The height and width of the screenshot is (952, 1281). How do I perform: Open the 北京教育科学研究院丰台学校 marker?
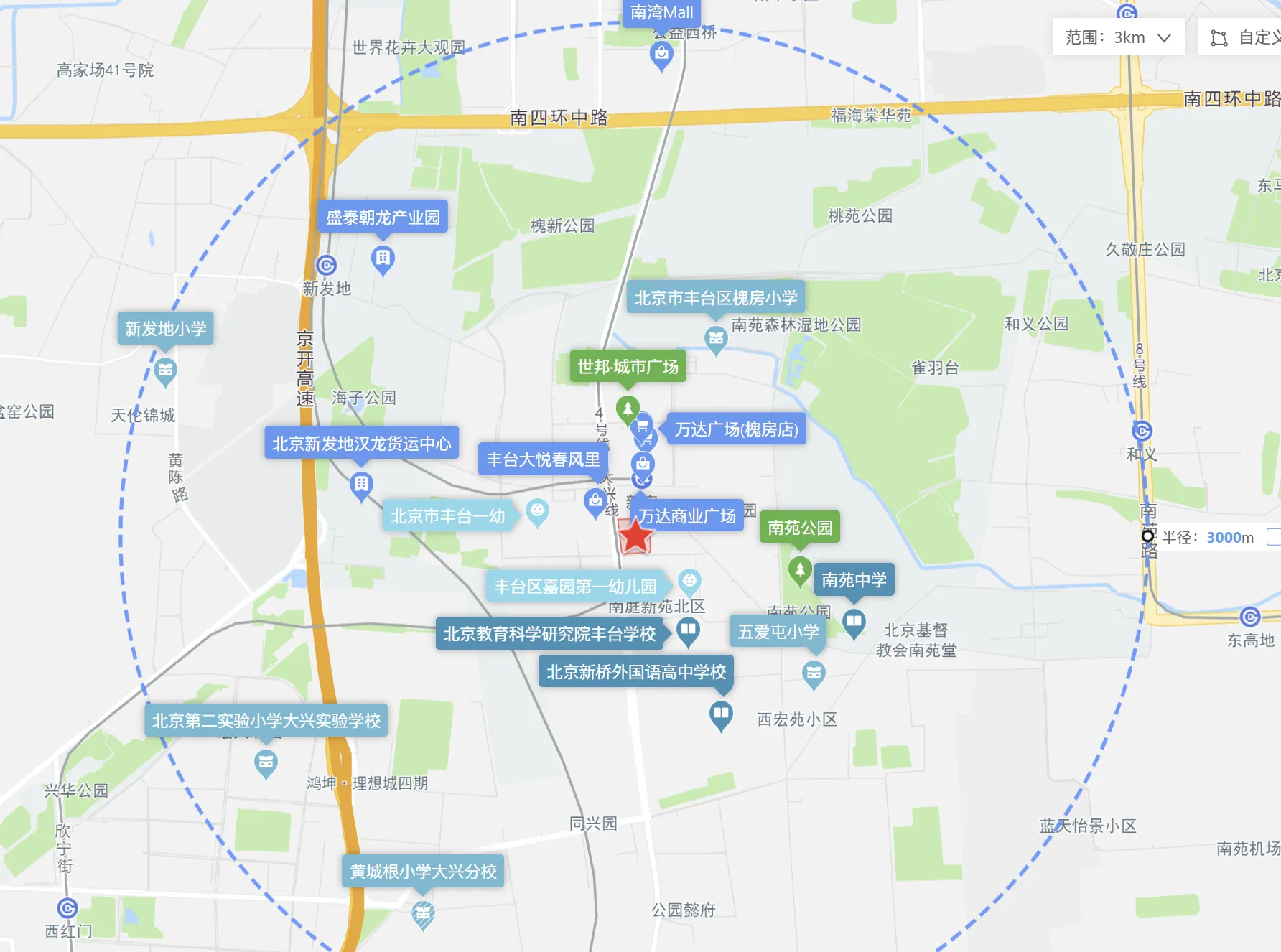(549, 634)
